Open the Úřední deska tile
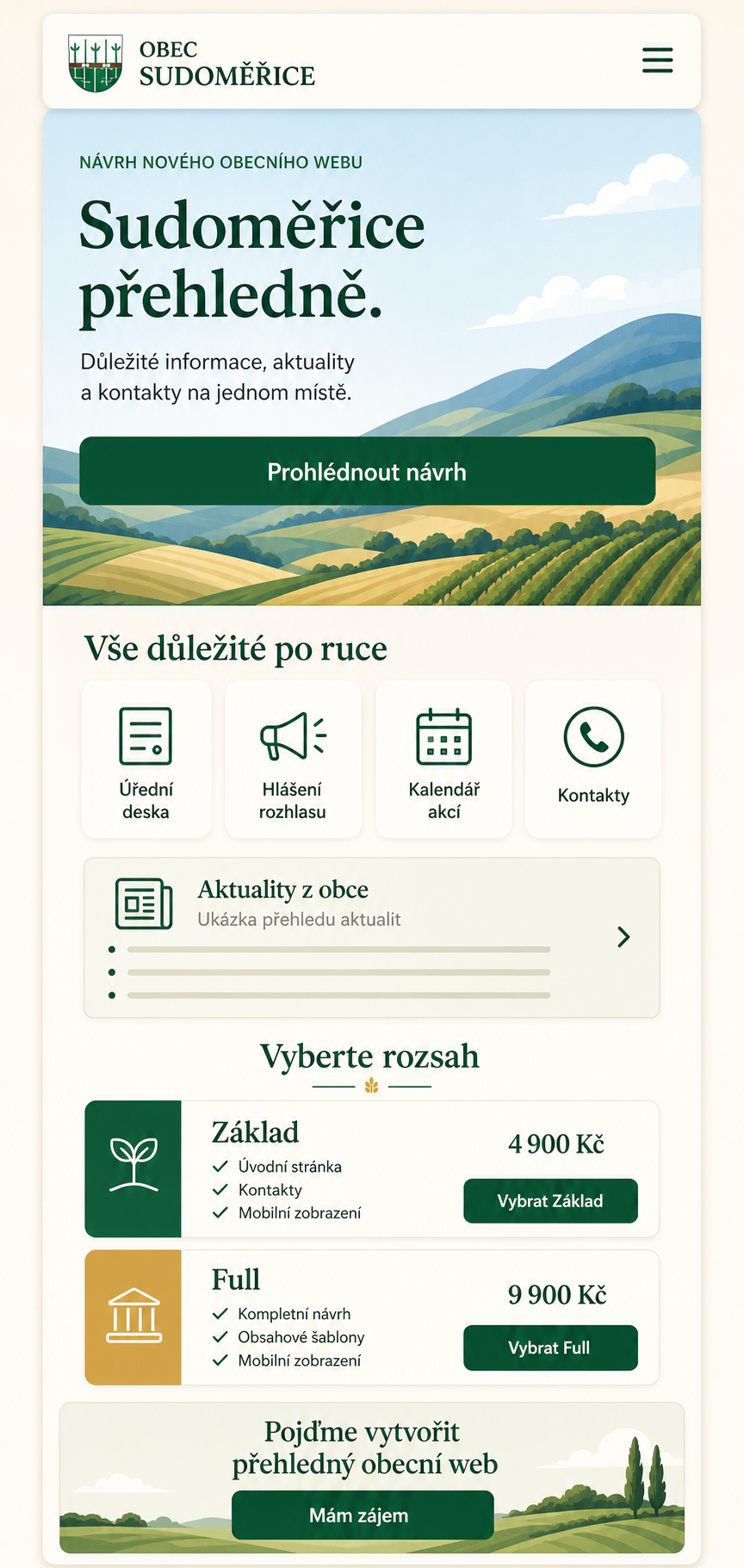Image resolution: width=744 pixels, height=1568 pixels. click(x=146, y=759)
